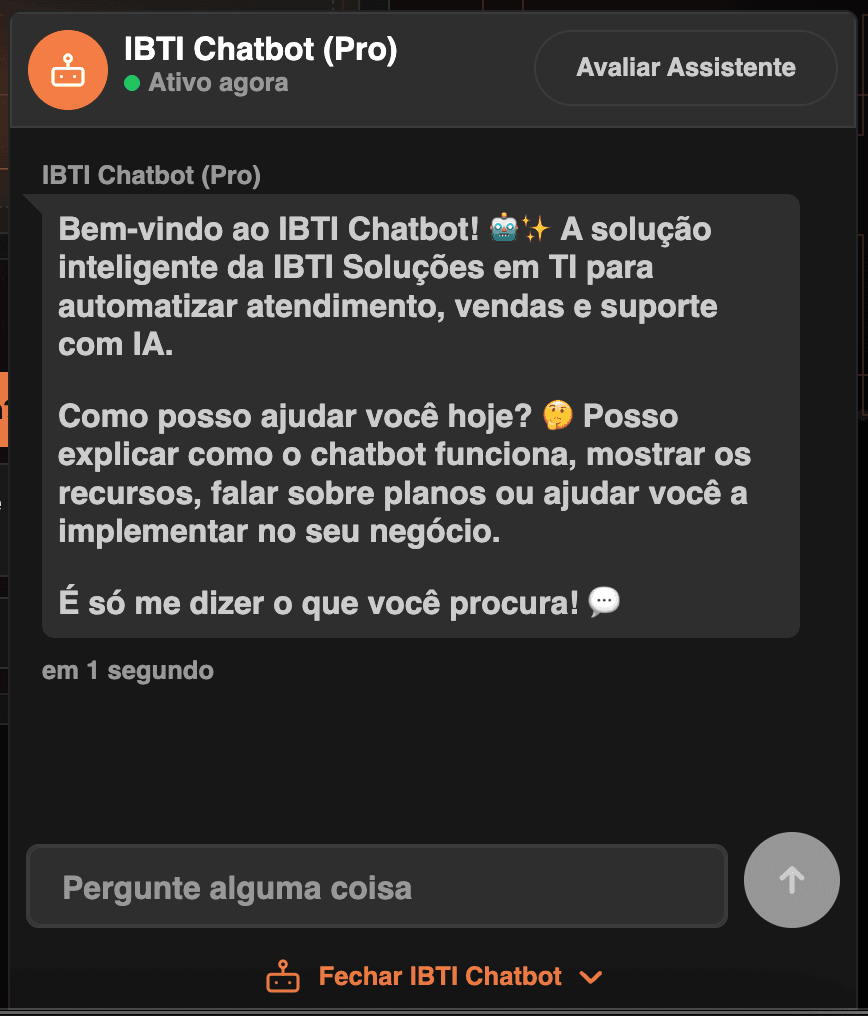Tap the Avaliar Assistente button
The height and width of the screenshot is (1016, 868).
685,68
